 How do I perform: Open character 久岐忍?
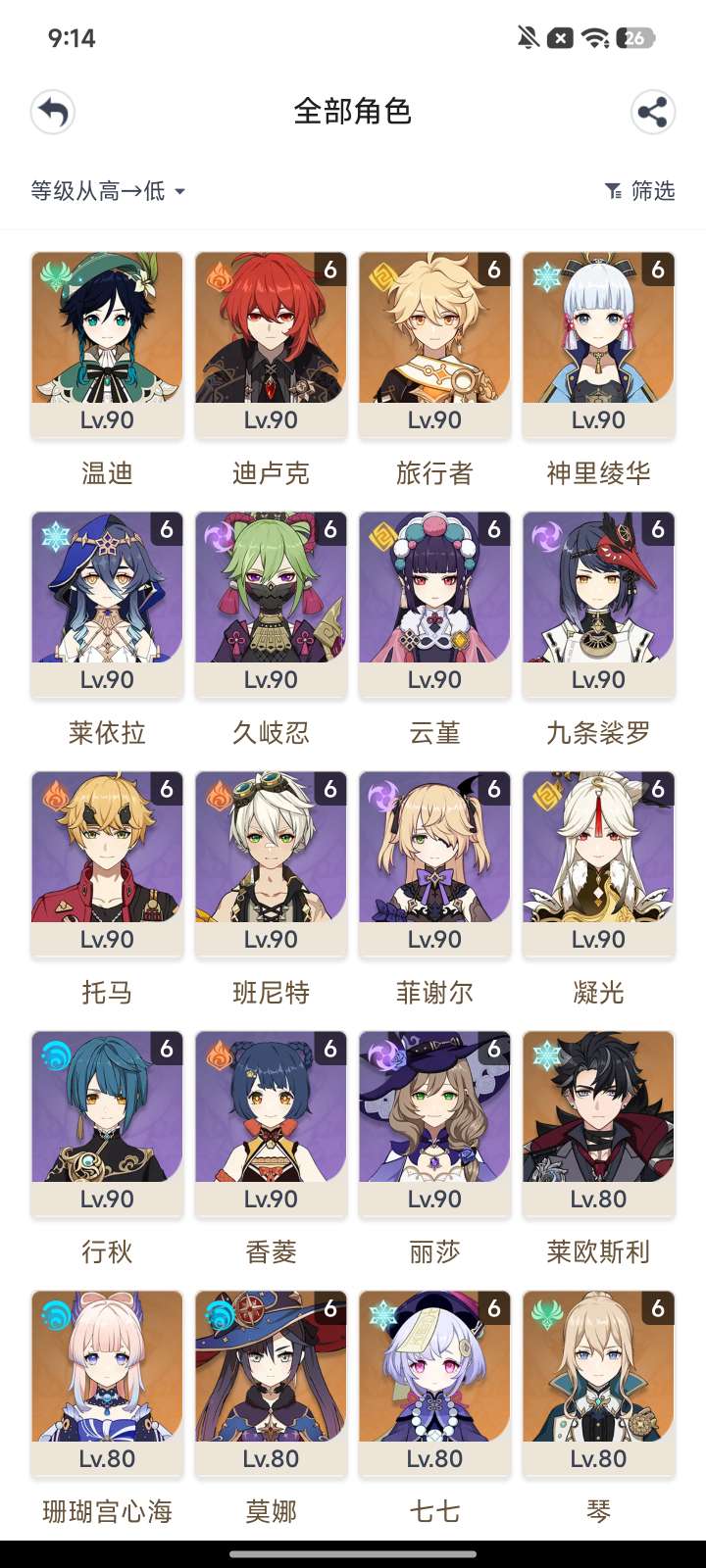pyautogui.click(x=271, y=603)
